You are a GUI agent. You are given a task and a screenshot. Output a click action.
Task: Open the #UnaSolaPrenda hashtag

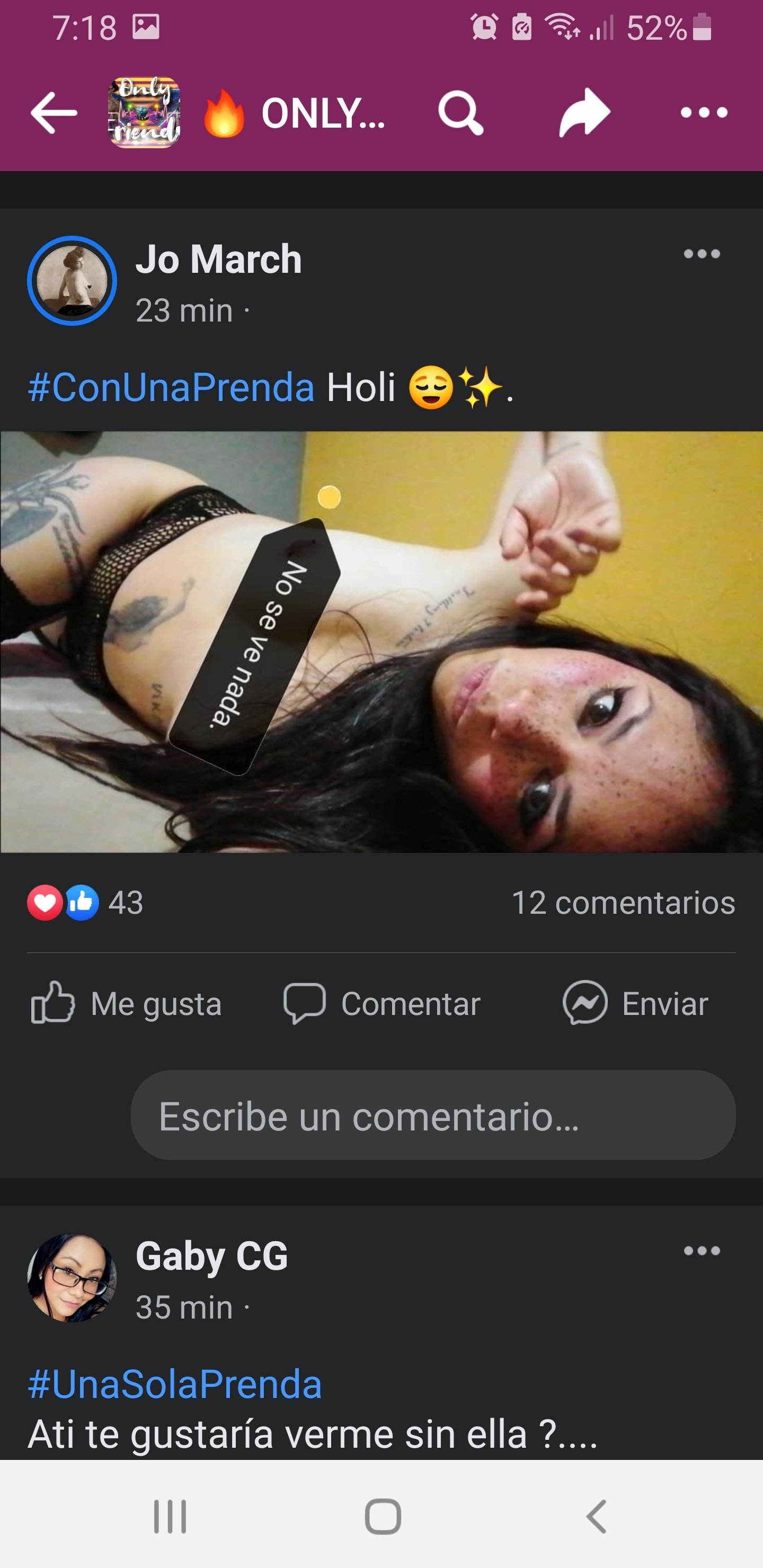coord(175,1384)
